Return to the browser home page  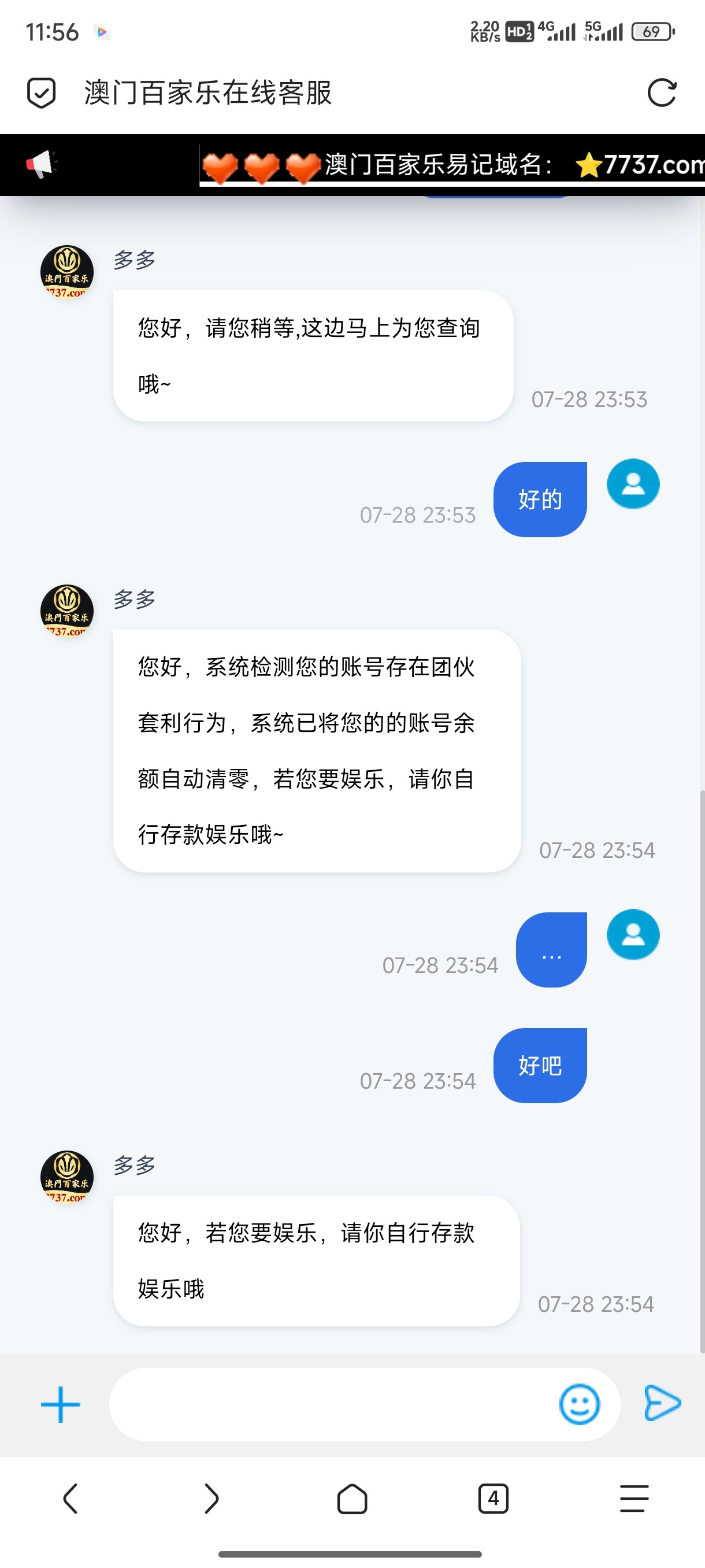[x=352, y=1498]
